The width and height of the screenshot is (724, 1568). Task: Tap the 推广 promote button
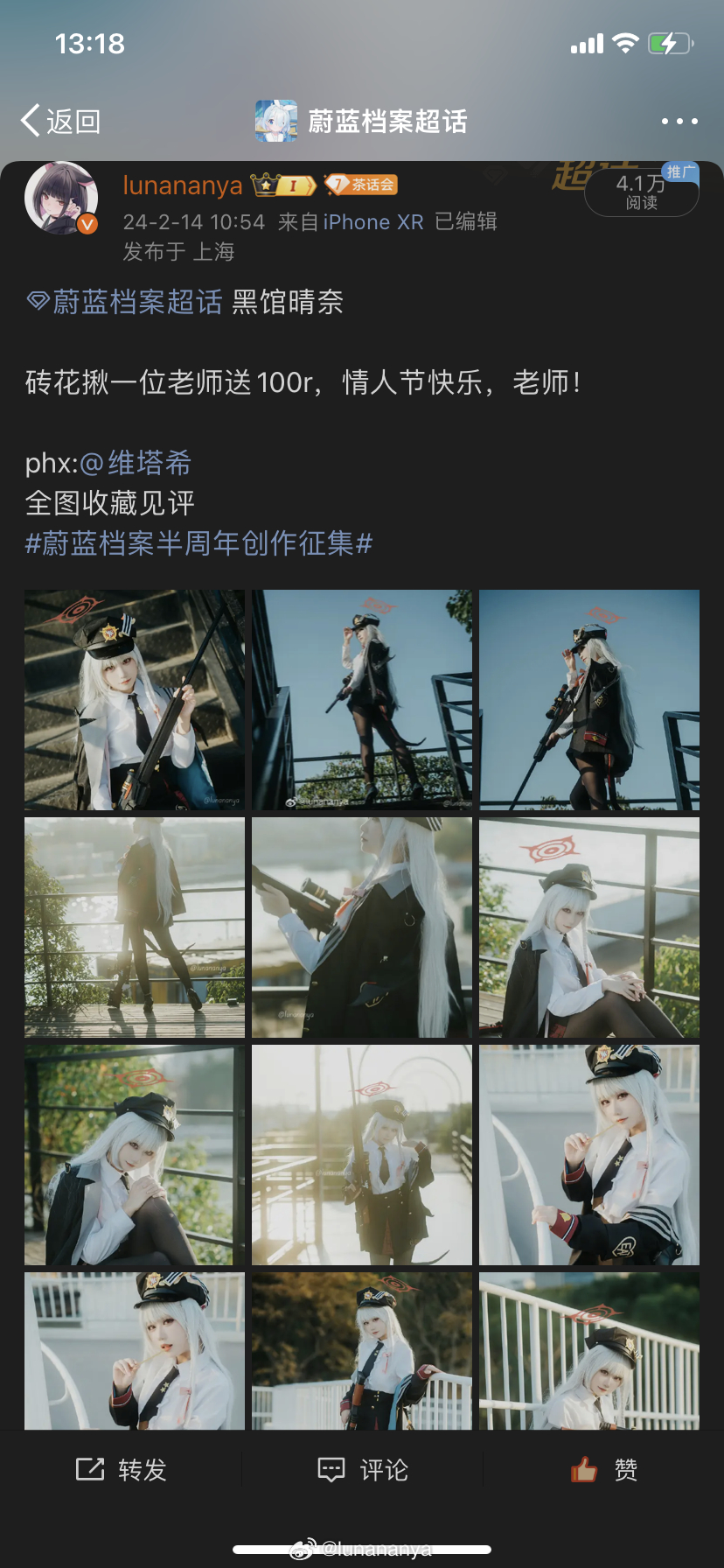coord(679,172)
